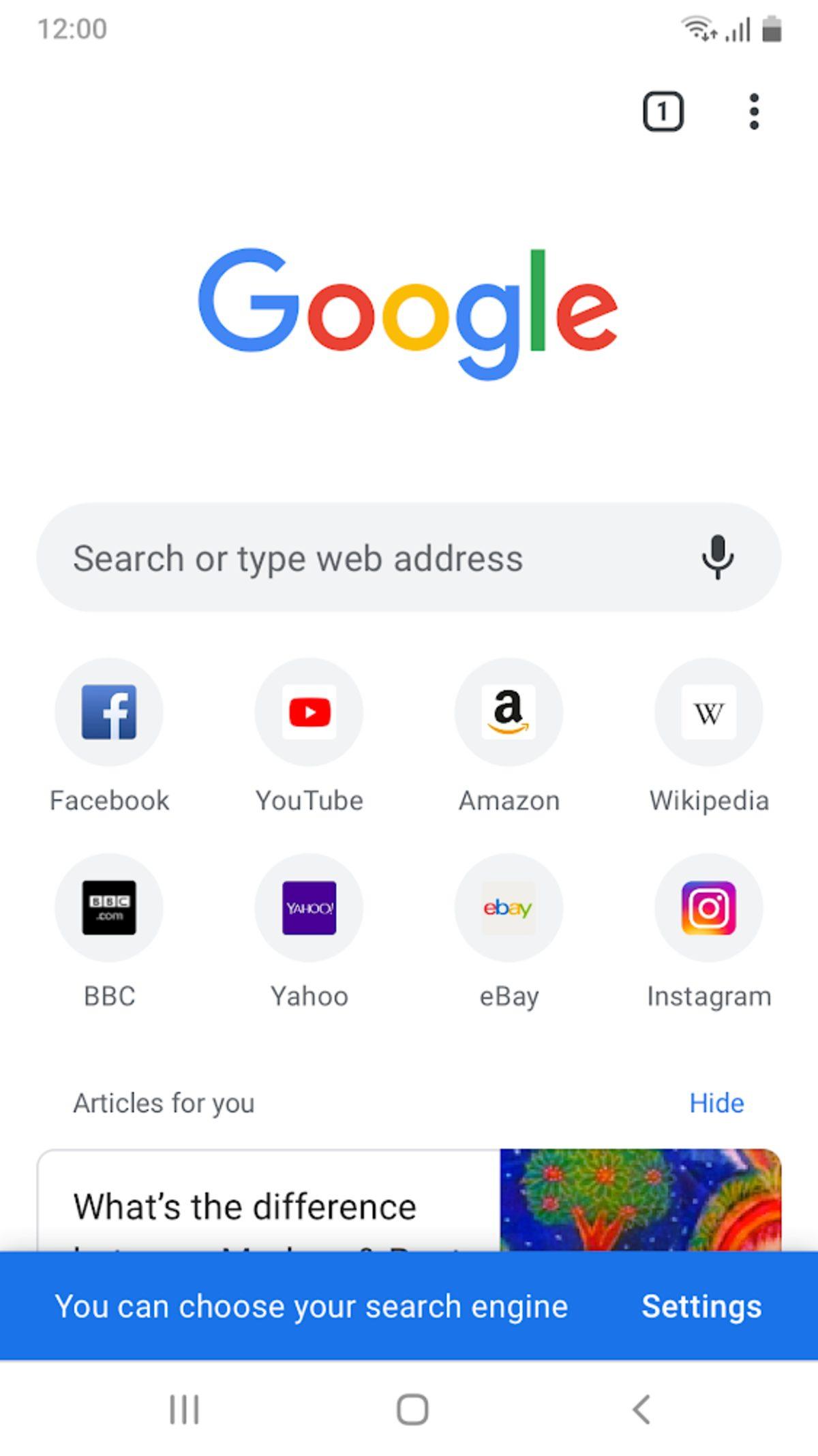Open the Instagram shortcut
The height and width of the screenshot is (1456, 818).
pos(709,907)
